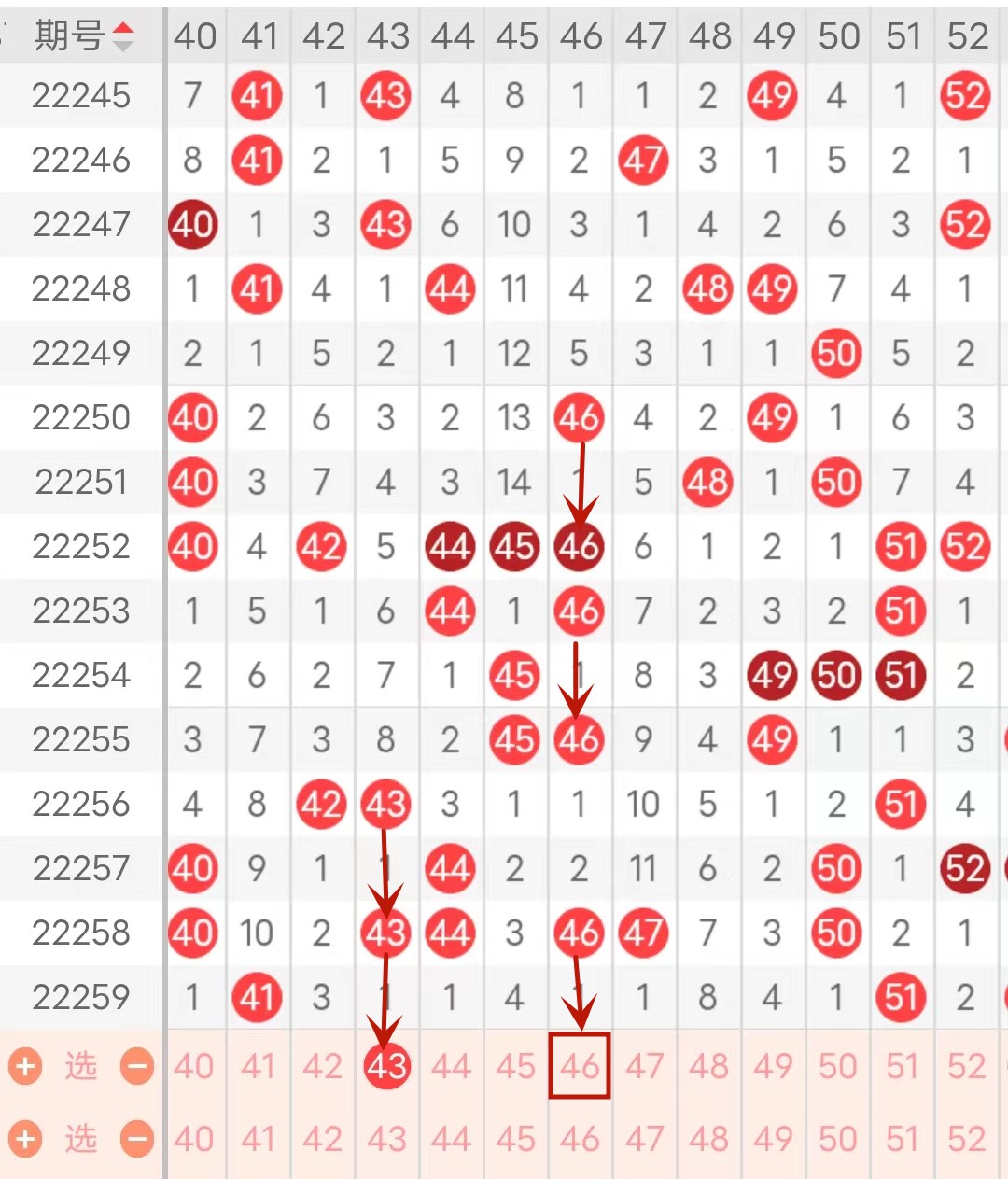The image size is (1008, 1179).
Task: Tap minus icon in the empty bottom 选 row
Action: click(137, 1139)
